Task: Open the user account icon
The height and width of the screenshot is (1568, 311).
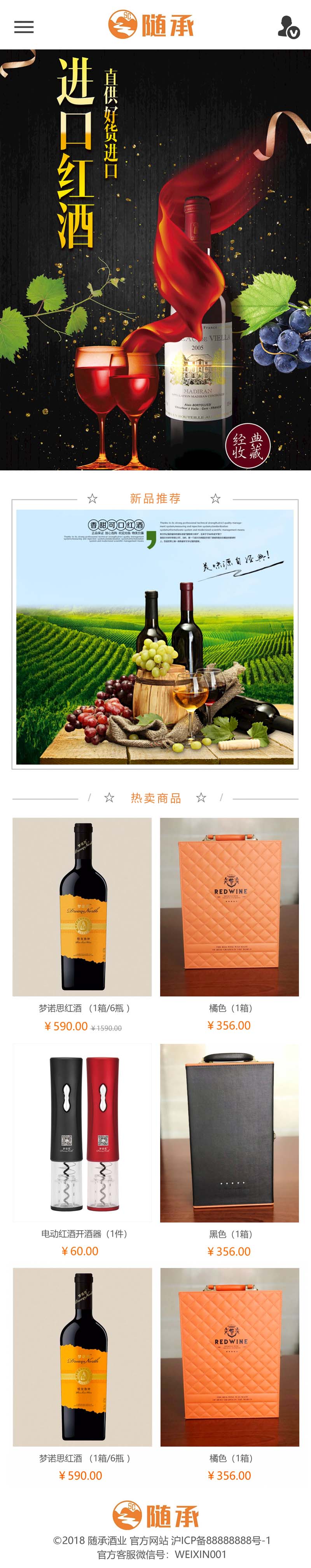Action: coord(288,27)
